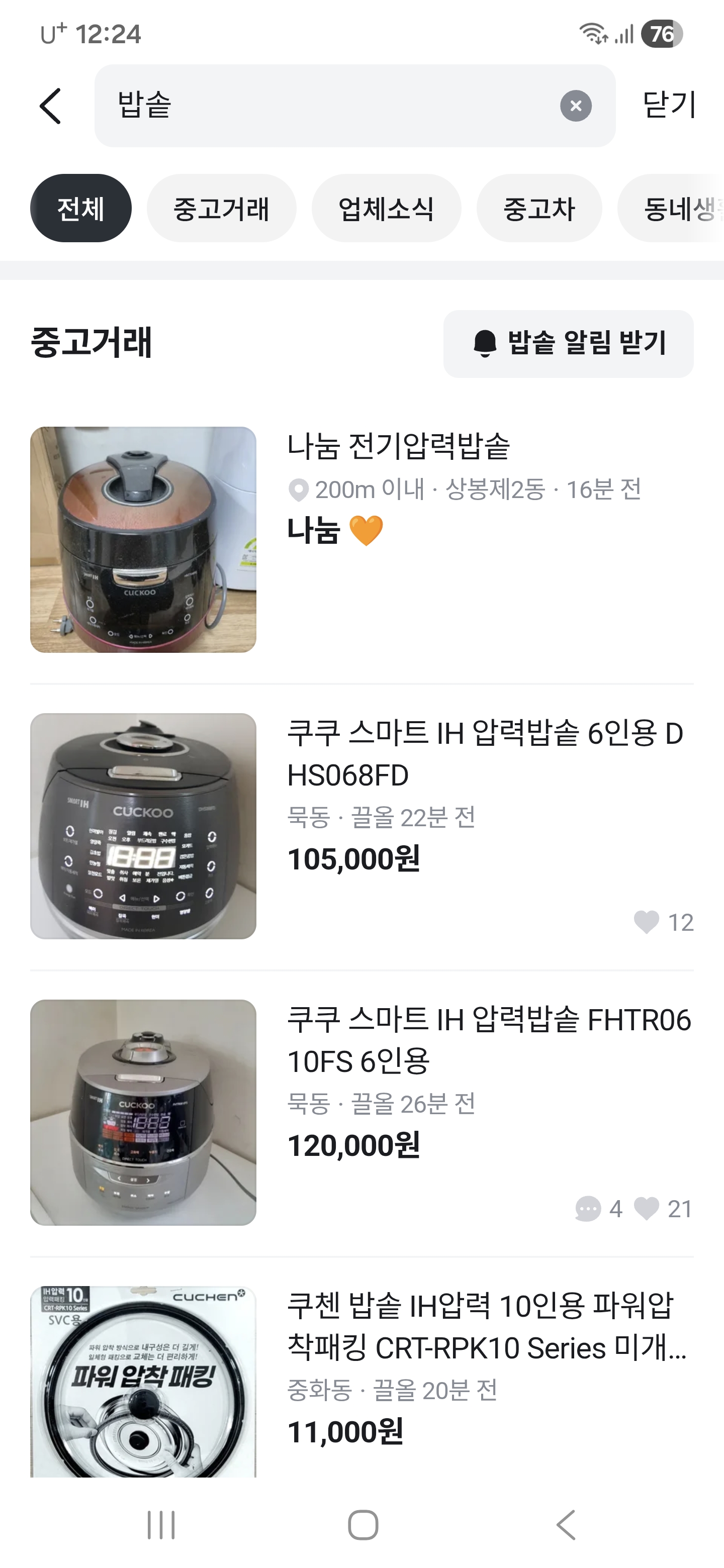Switch to the 중고차 chip
Screen dimensions: 724x1568
539,209
